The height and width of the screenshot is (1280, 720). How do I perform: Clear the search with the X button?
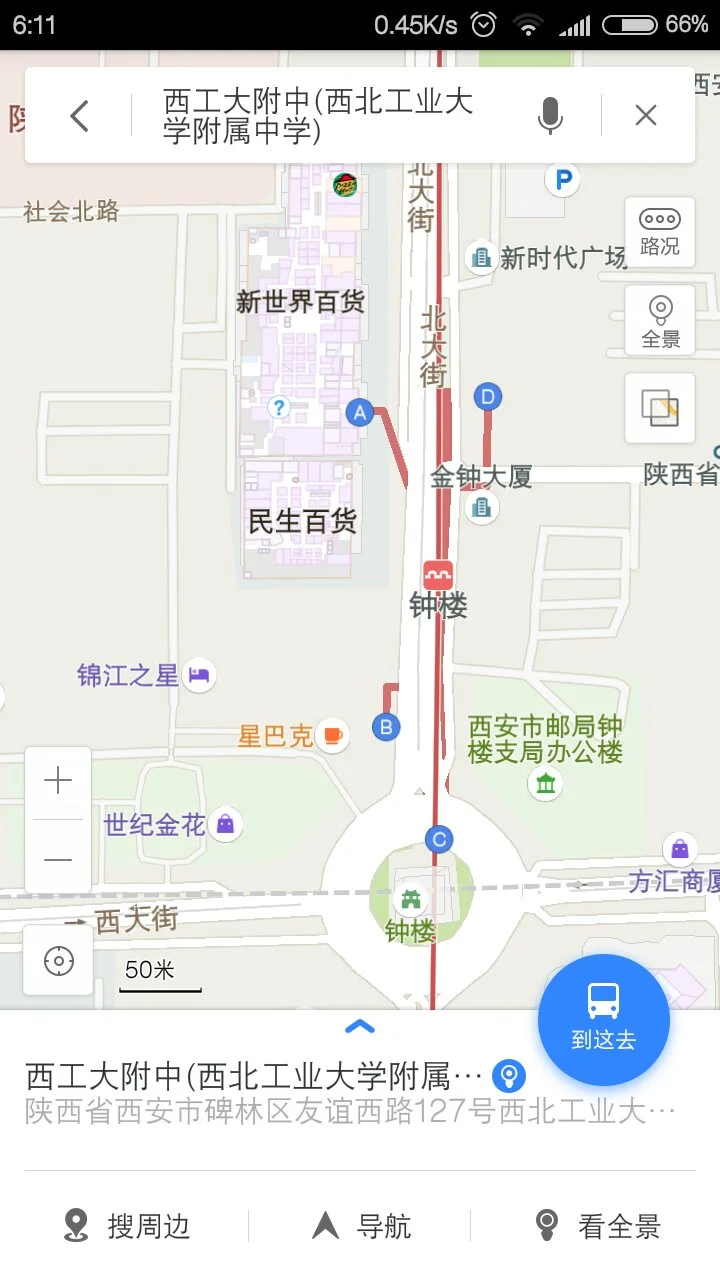[x=645, y=114]
